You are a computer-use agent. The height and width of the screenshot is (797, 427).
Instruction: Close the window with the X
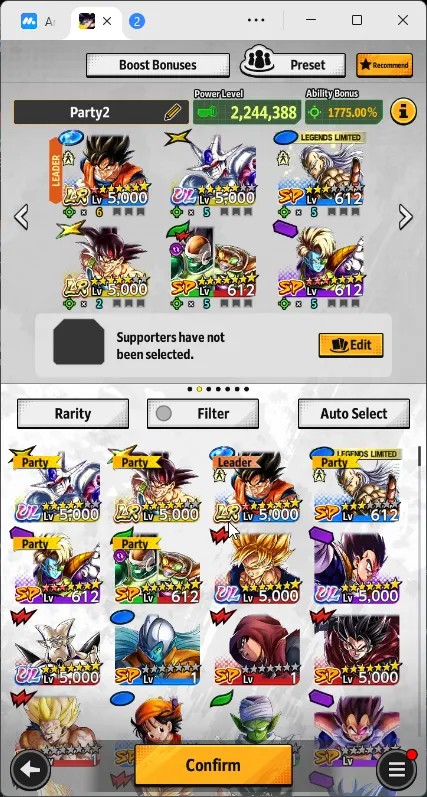(x=403, y=20)
